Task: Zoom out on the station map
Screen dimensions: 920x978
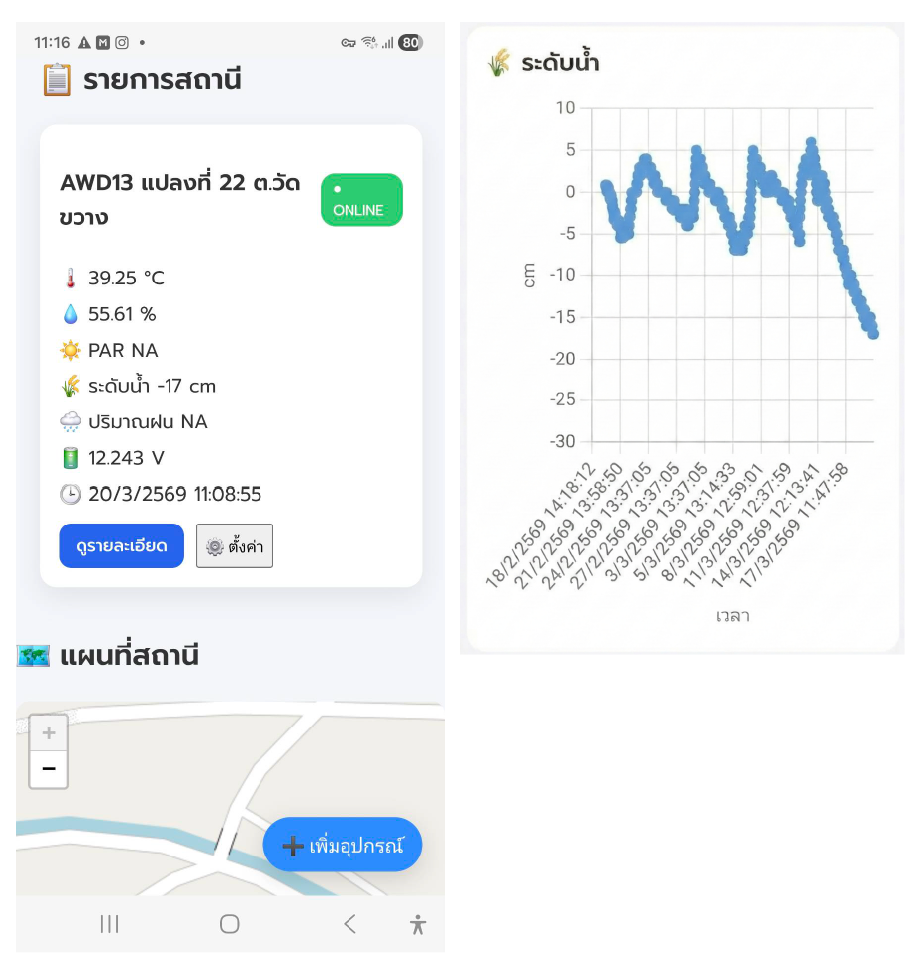Action: [x=49, y=769]
